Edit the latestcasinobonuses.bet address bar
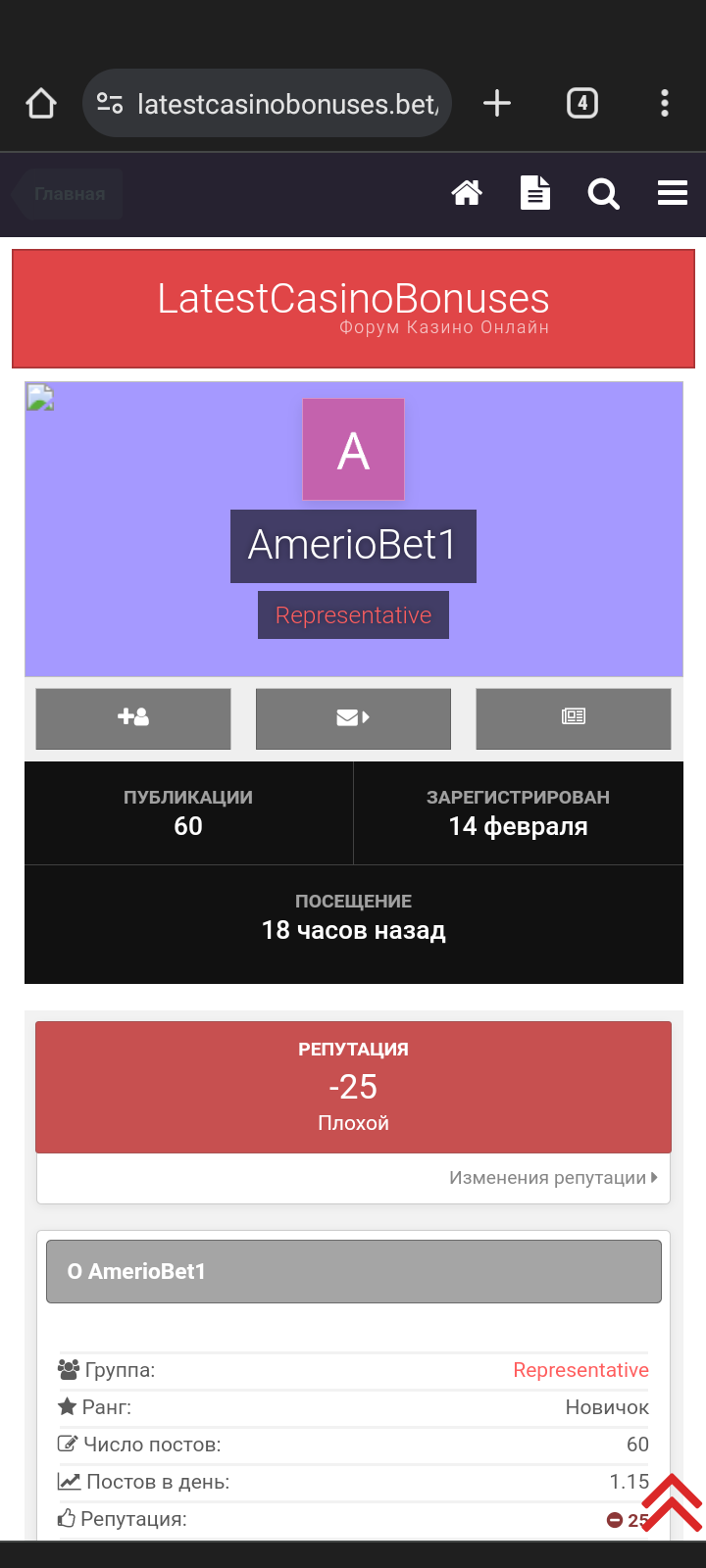 coord(284,104)
